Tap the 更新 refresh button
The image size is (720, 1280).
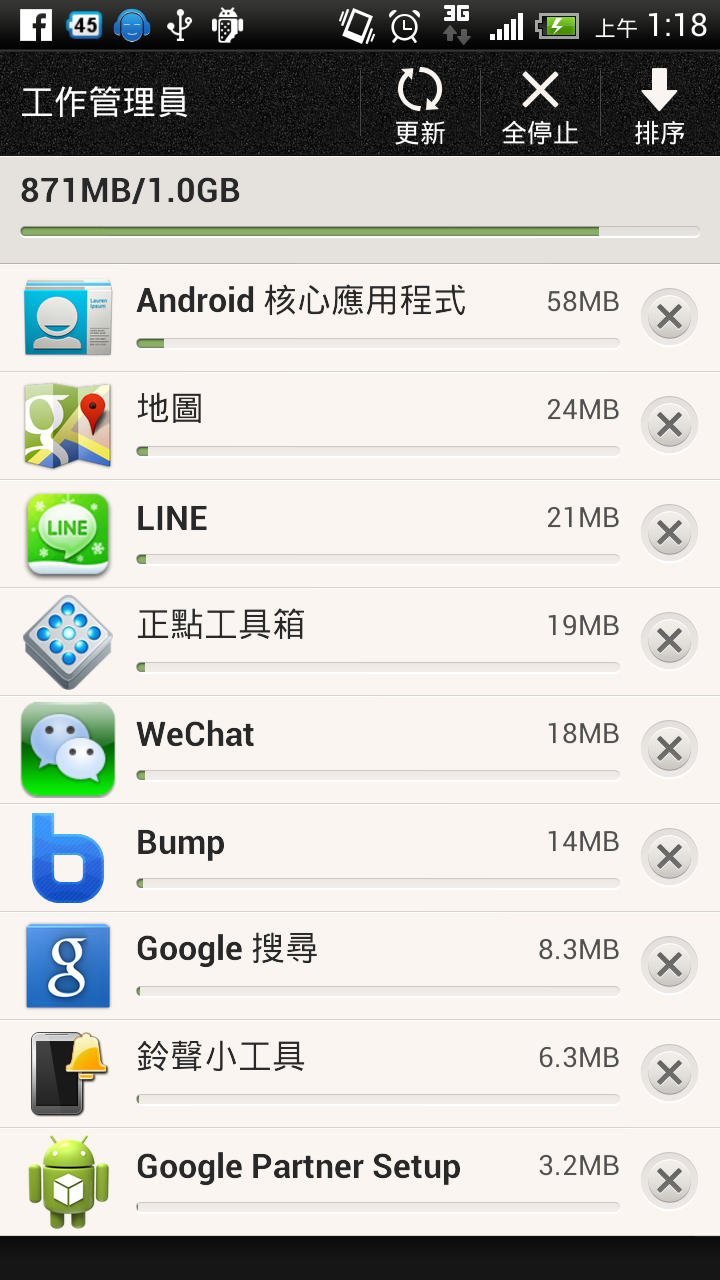(x=420, y=104)
